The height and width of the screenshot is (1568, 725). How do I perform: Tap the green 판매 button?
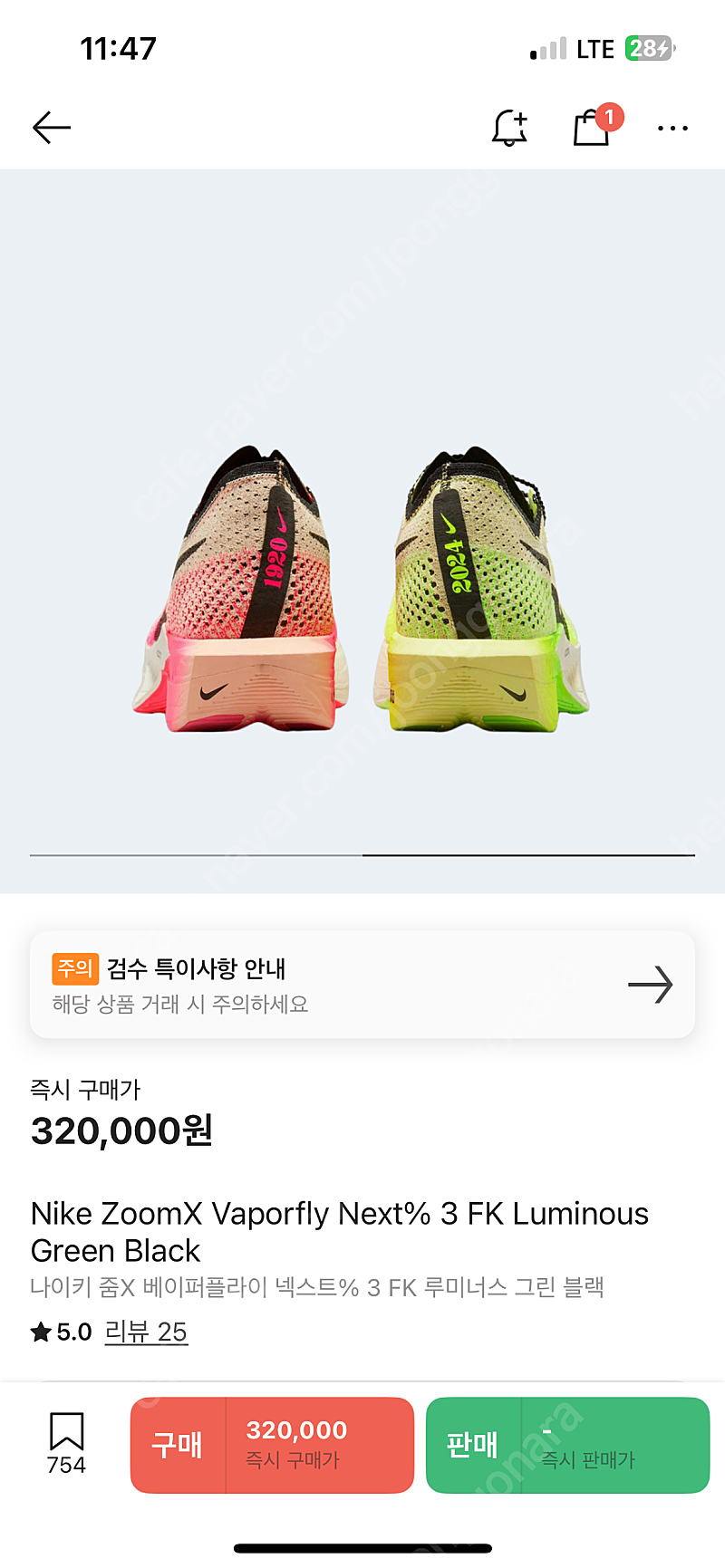(567, 1445)
